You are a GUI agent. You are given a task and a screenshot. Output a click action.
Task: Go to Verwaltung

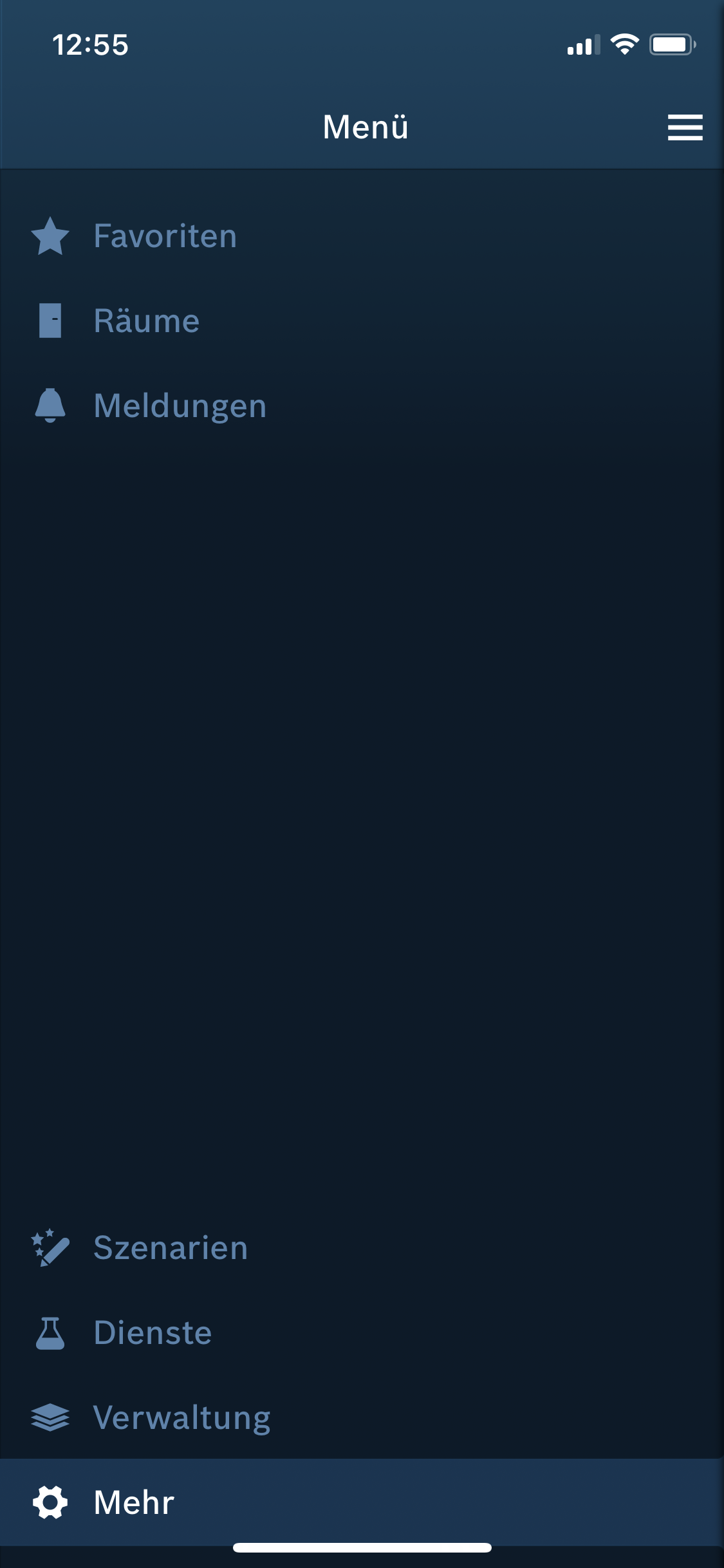(181, 1417)
